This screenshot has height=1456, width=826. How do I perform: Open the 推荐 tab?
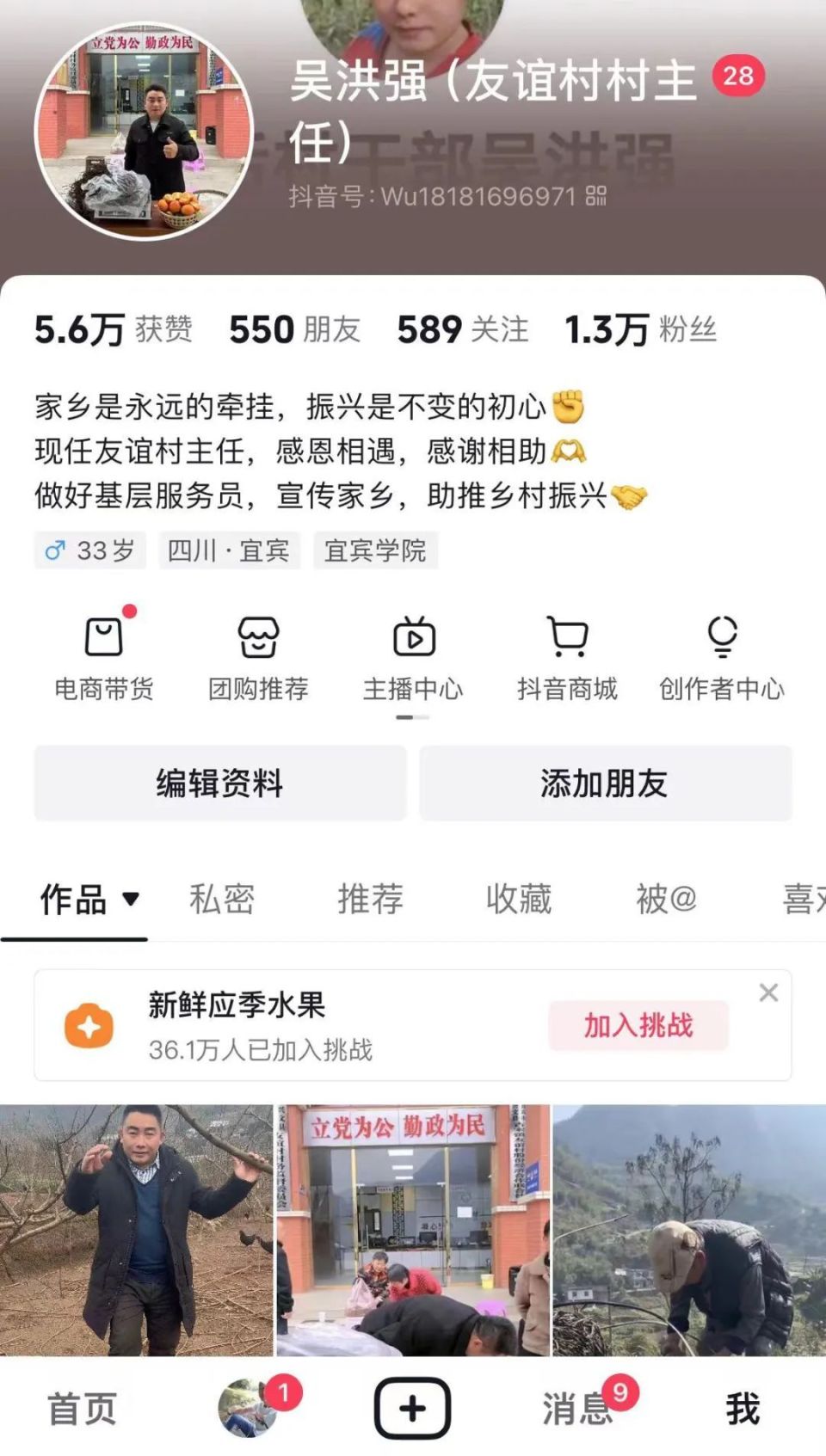click(370, 900)
